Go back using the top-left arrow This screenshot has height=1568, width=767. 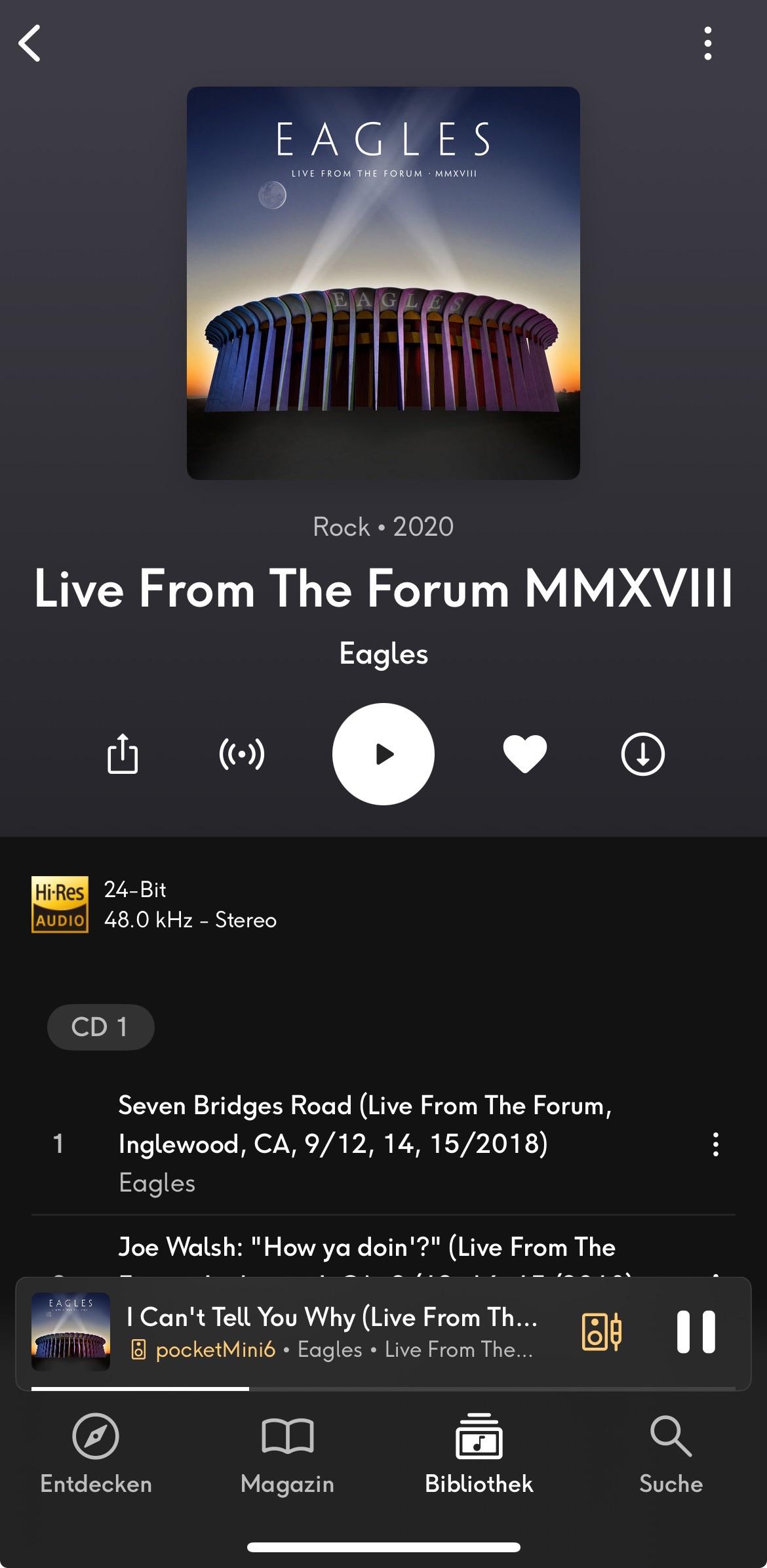(30, 43)
